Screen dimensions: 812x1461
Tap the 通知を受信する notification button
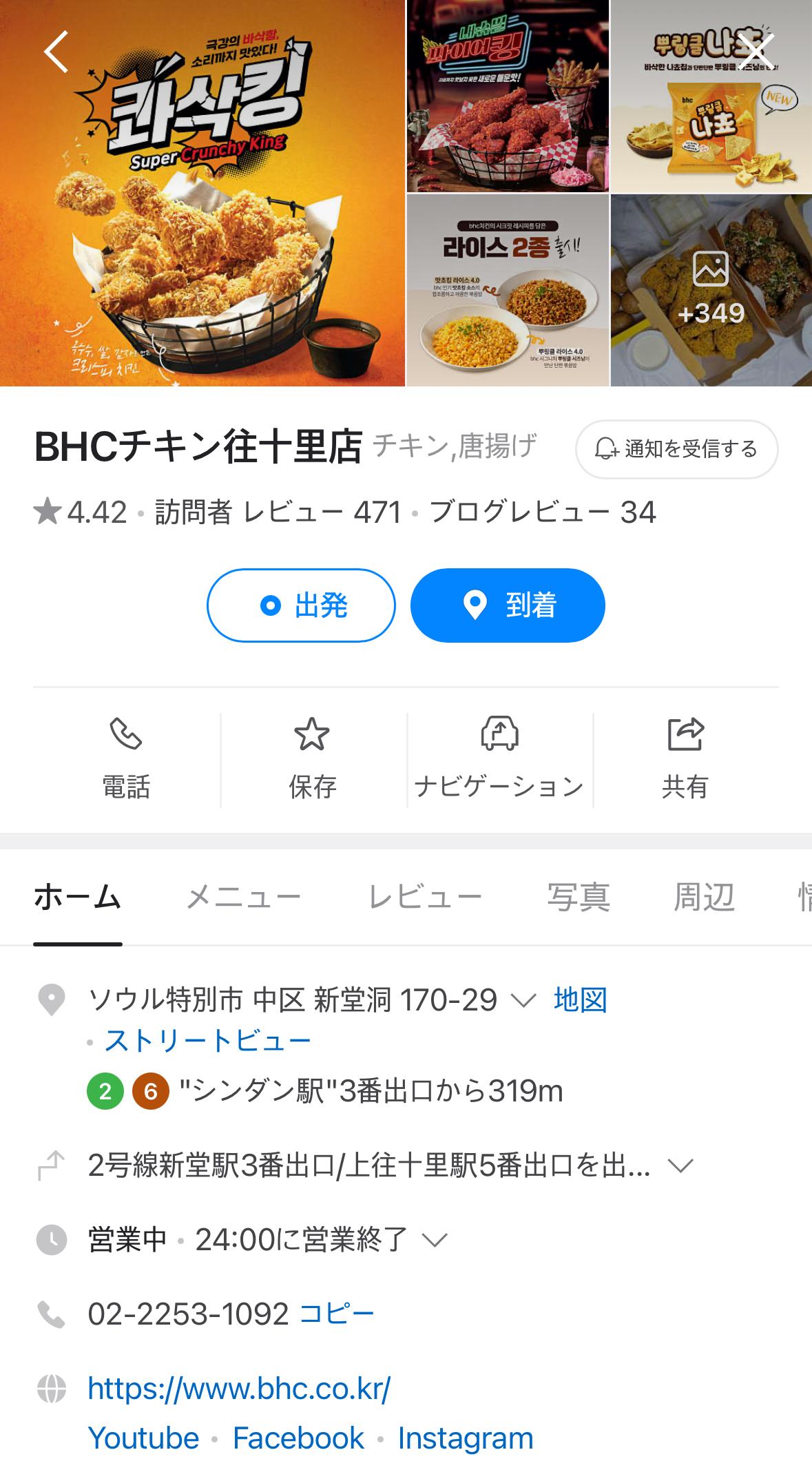(676, 449)
